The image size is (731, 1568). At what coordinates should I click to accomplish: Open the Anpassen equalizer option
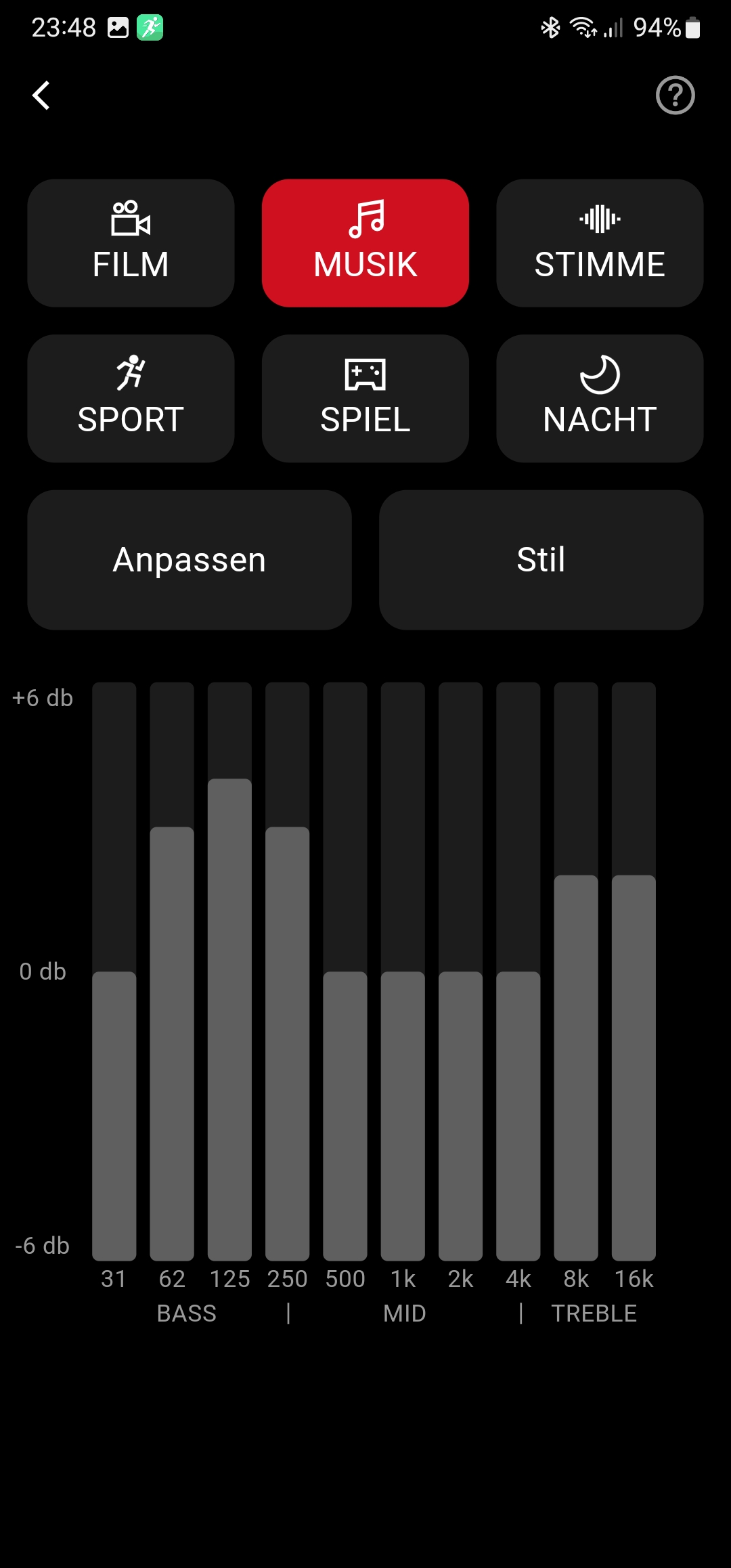click(x=190, y=560)
